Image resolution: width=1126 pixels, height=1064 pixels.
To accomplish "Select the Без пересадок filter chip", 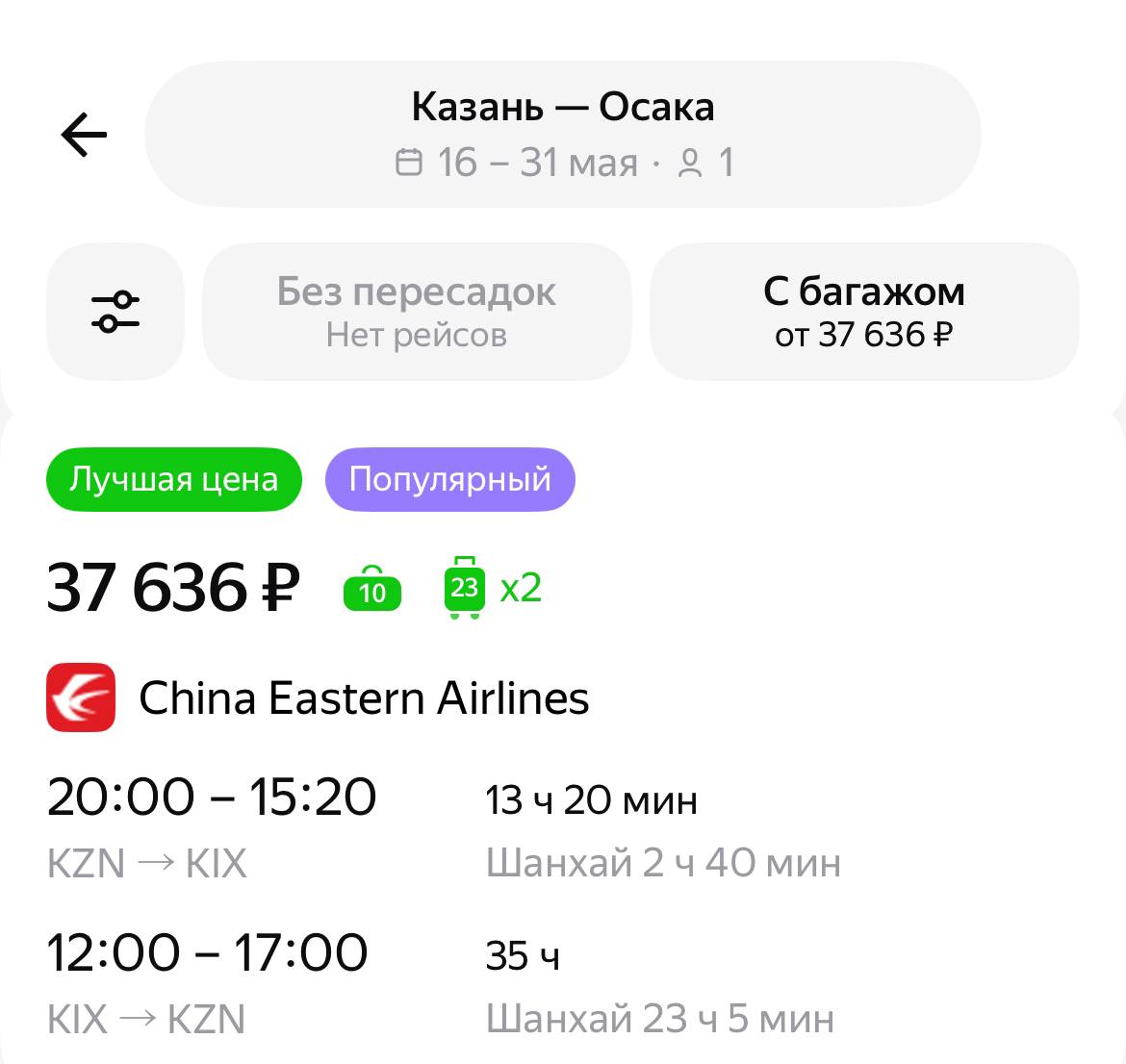I will 417,312.
